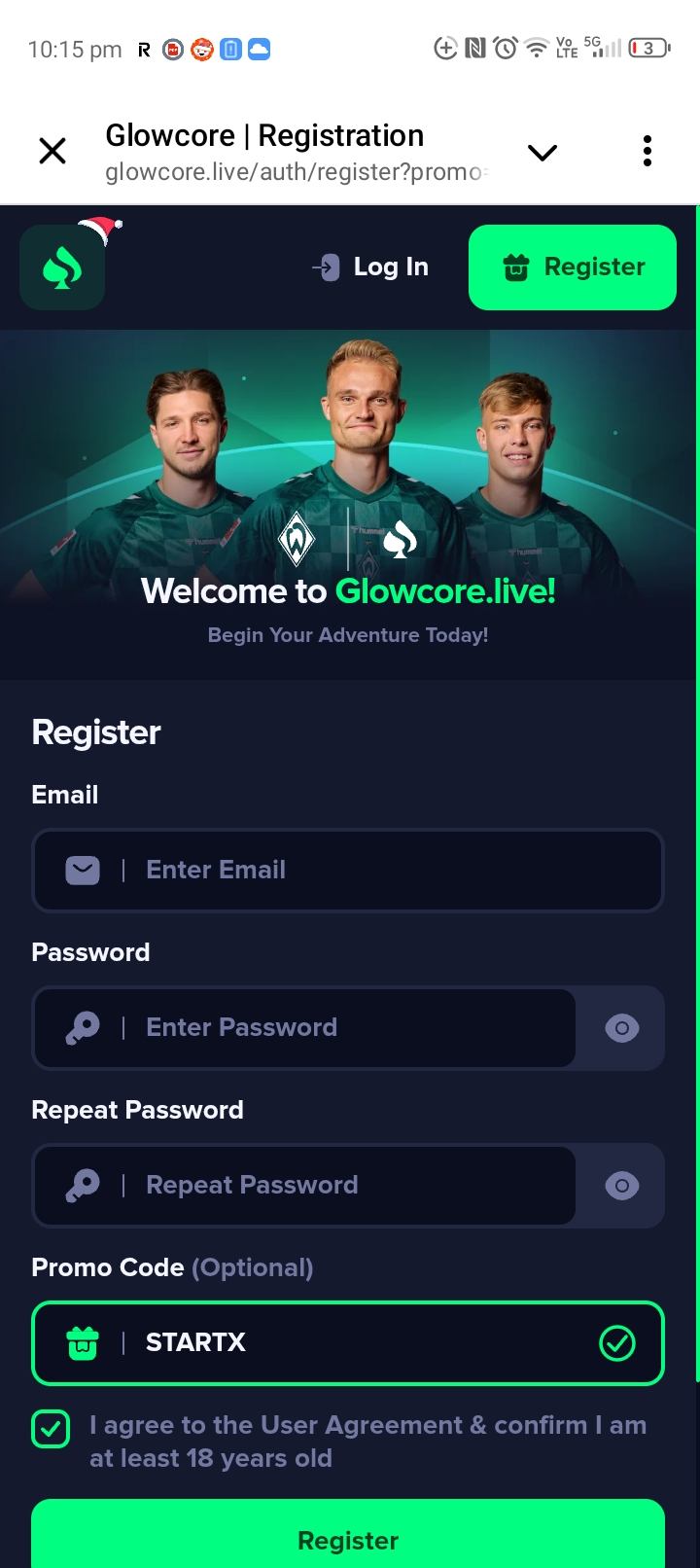Open the browser overflow menu

647,151
